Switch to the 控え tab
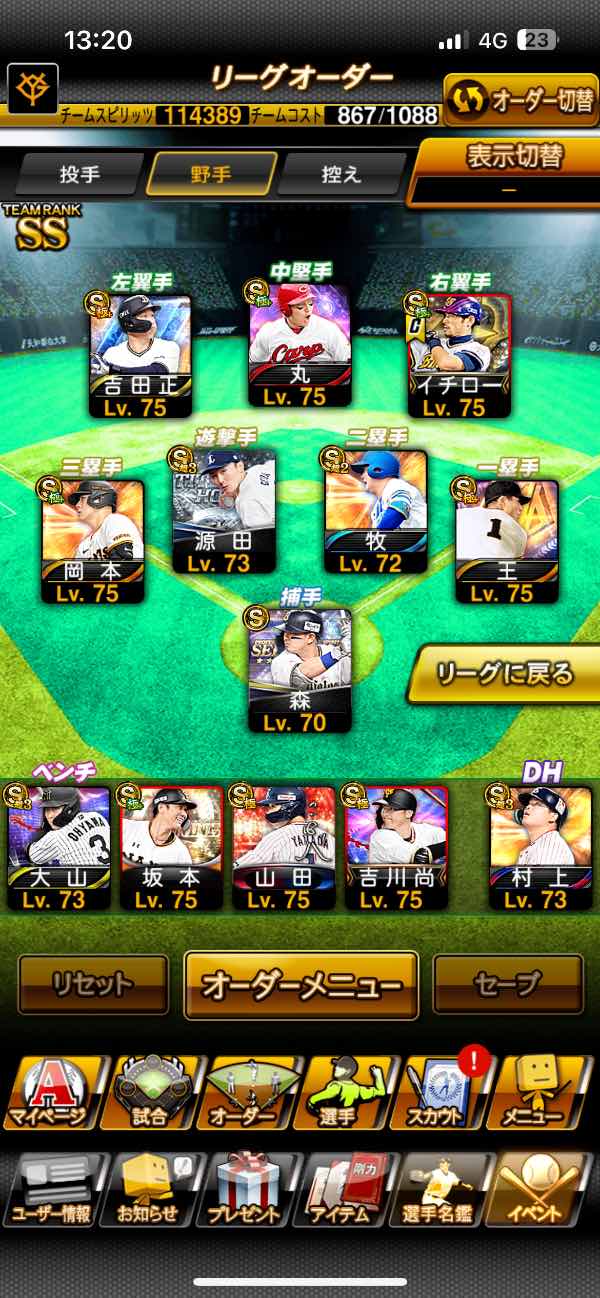600x1298 pixels. (x=340, y=175)
